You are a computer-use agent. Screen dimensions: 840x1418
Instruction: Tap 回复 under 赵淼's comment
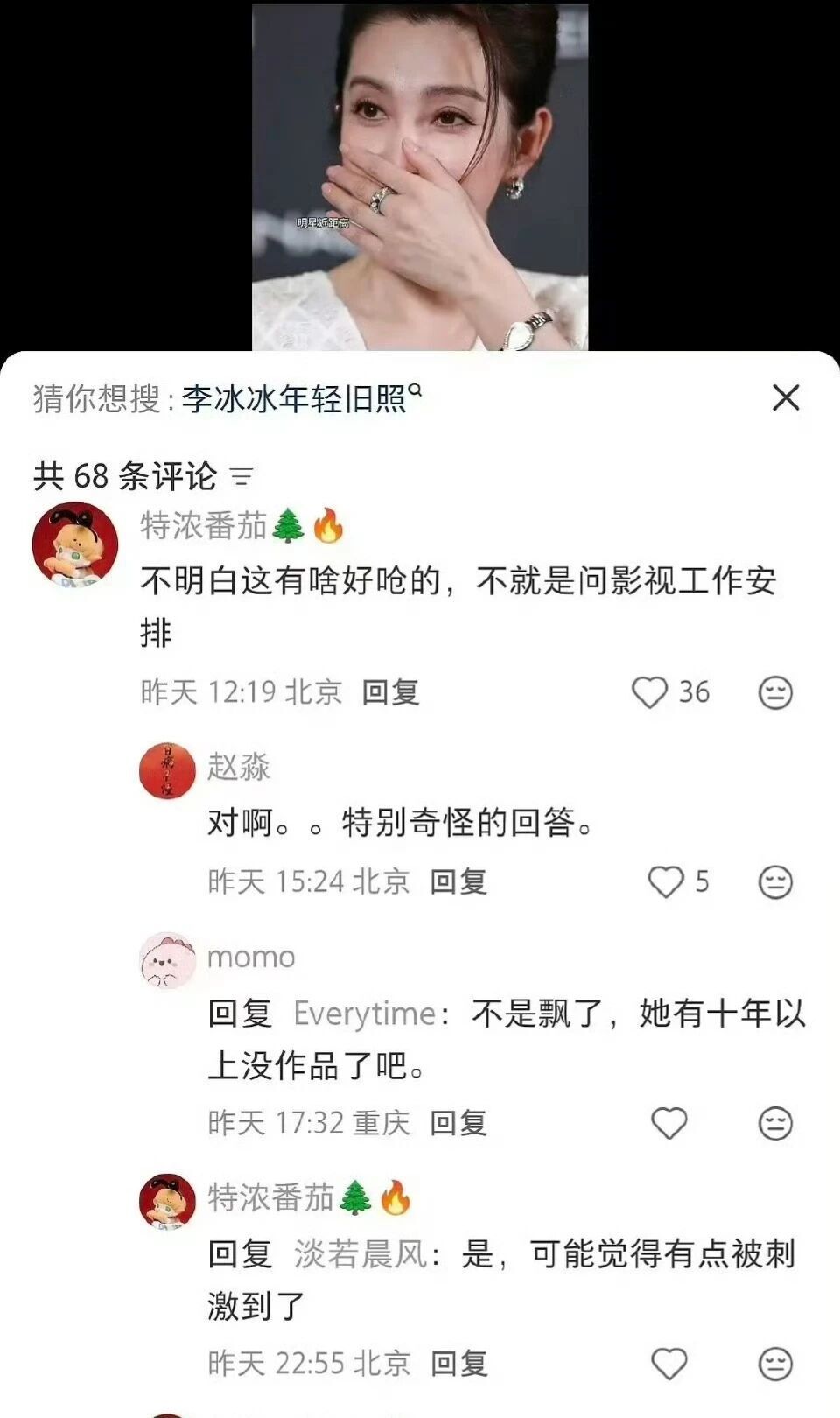click(x=461, y=881)
